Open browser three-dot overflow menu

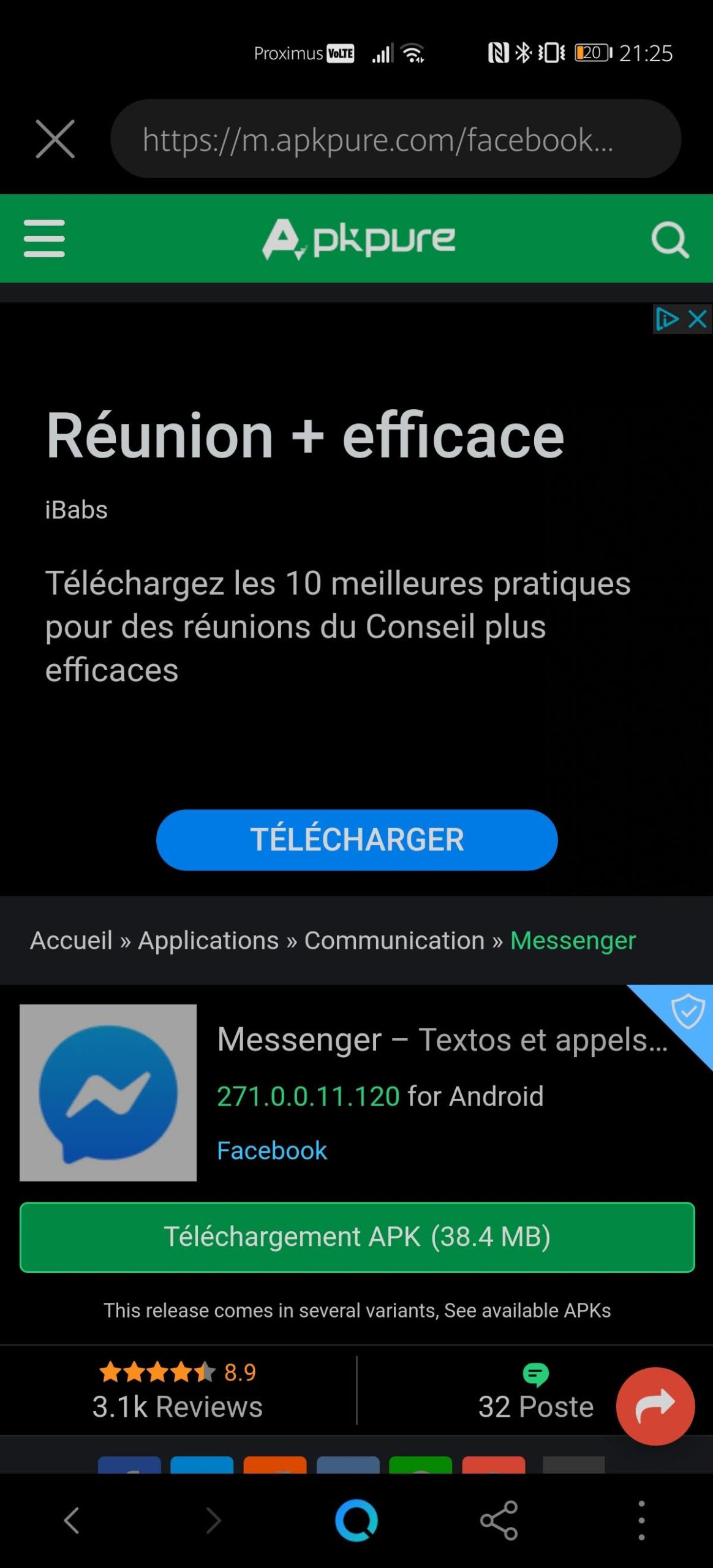pyautogui.click(x=641, y=1520)
